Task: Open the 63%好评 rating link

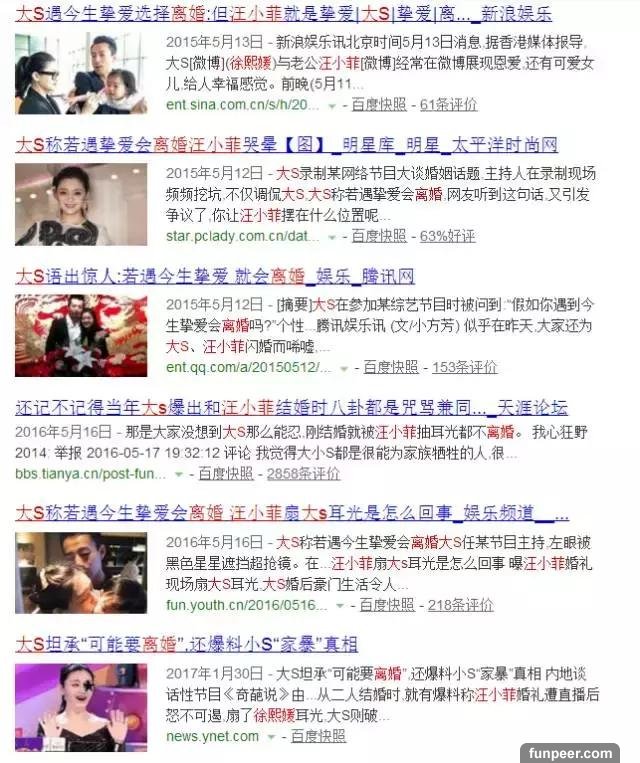Action: pyautogui.click(x=447, y=236)
